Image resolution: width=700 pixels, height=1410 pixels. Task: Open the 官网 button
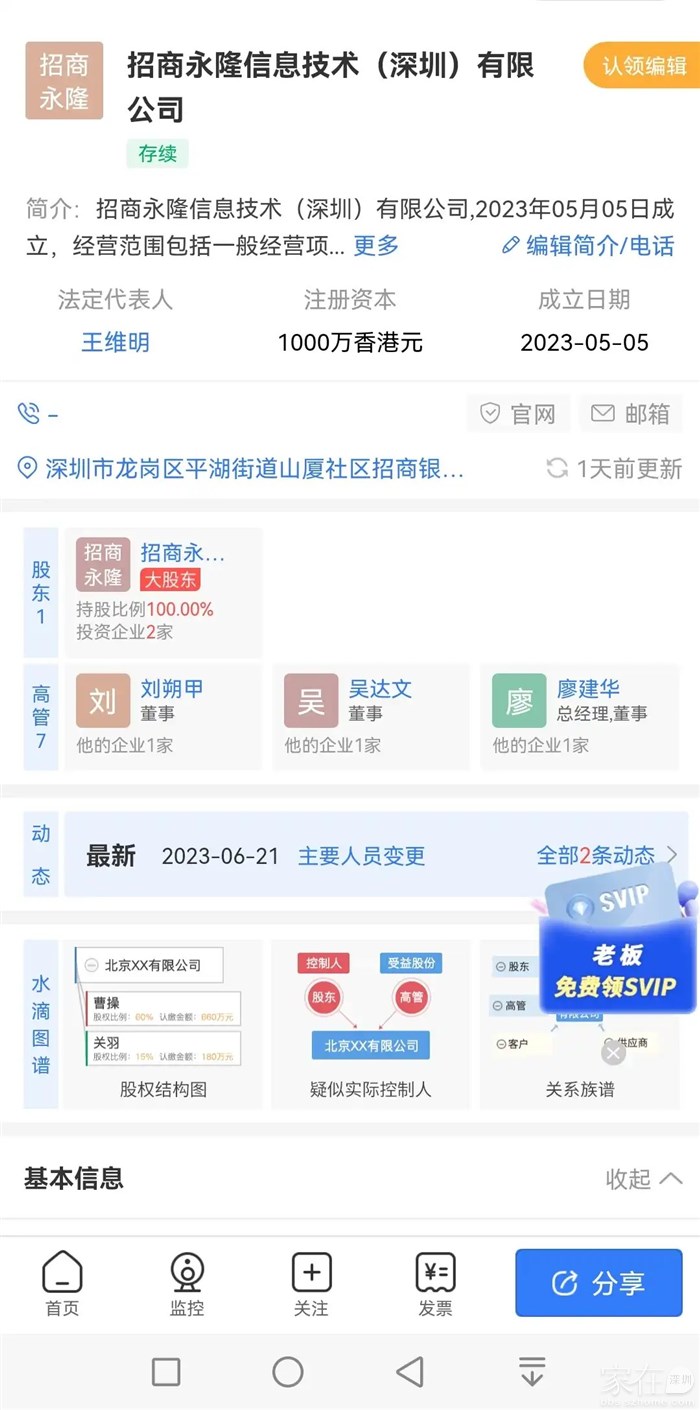[518, 414]
